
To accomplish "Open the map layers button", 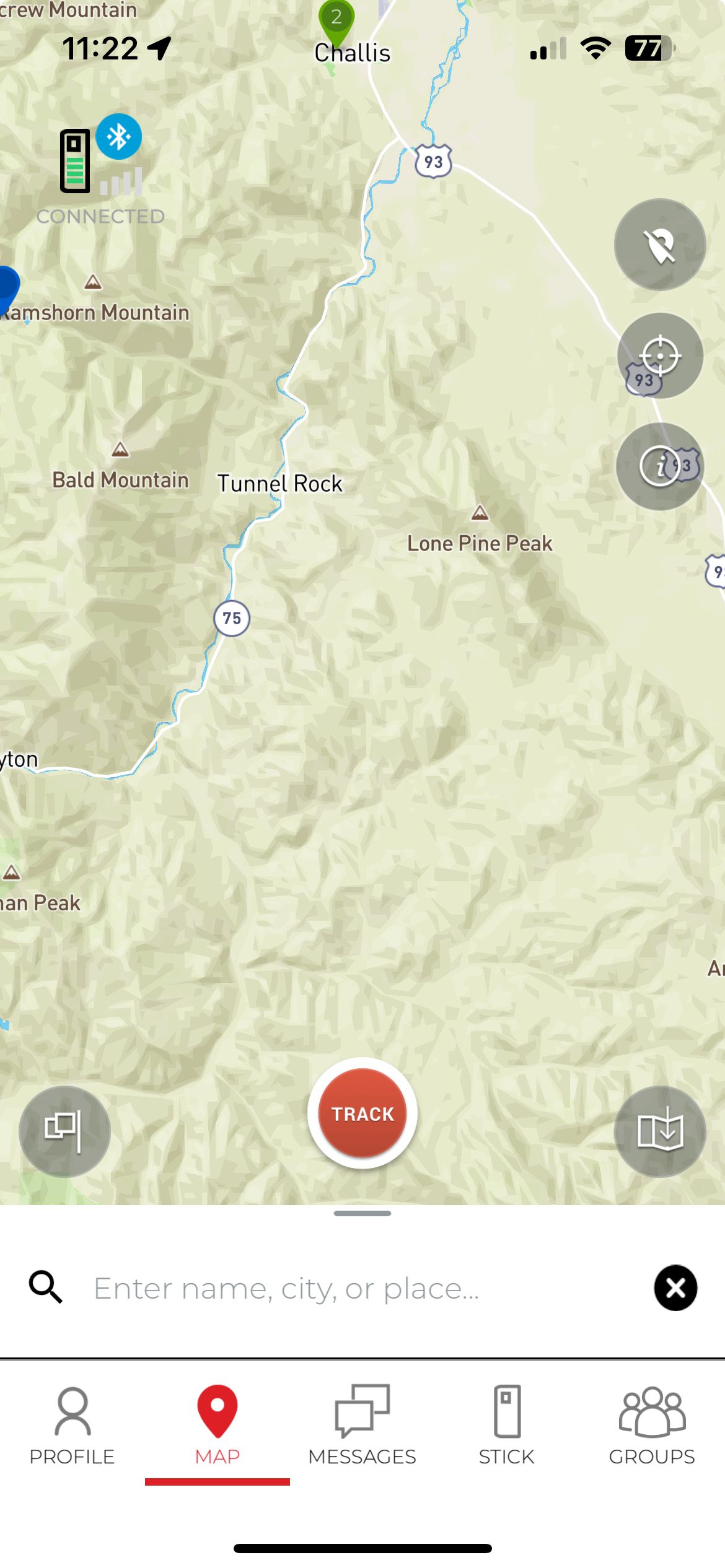I will pyautogui.click(x=64, y=1131).
